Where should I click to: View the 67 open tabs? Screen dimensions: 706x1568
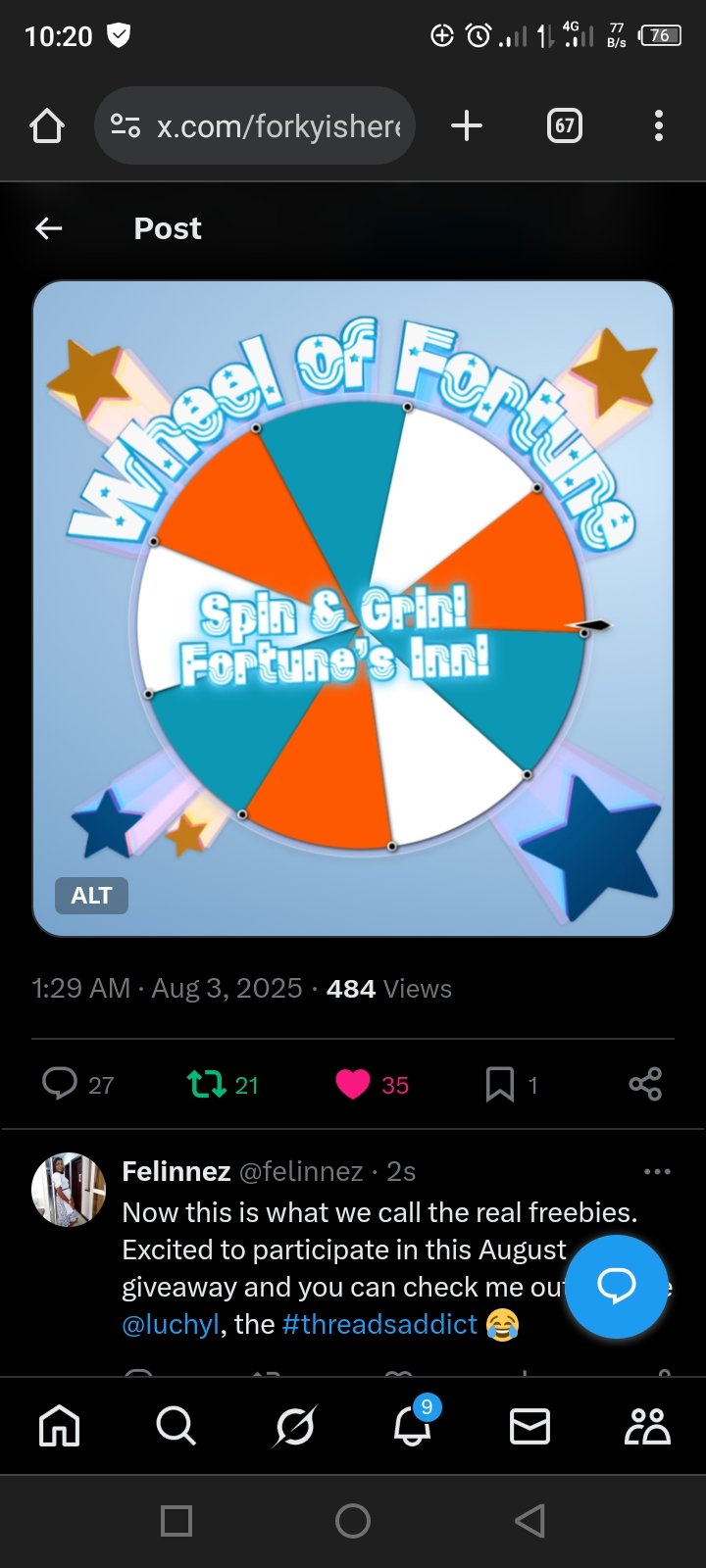(x=564, y=125)
